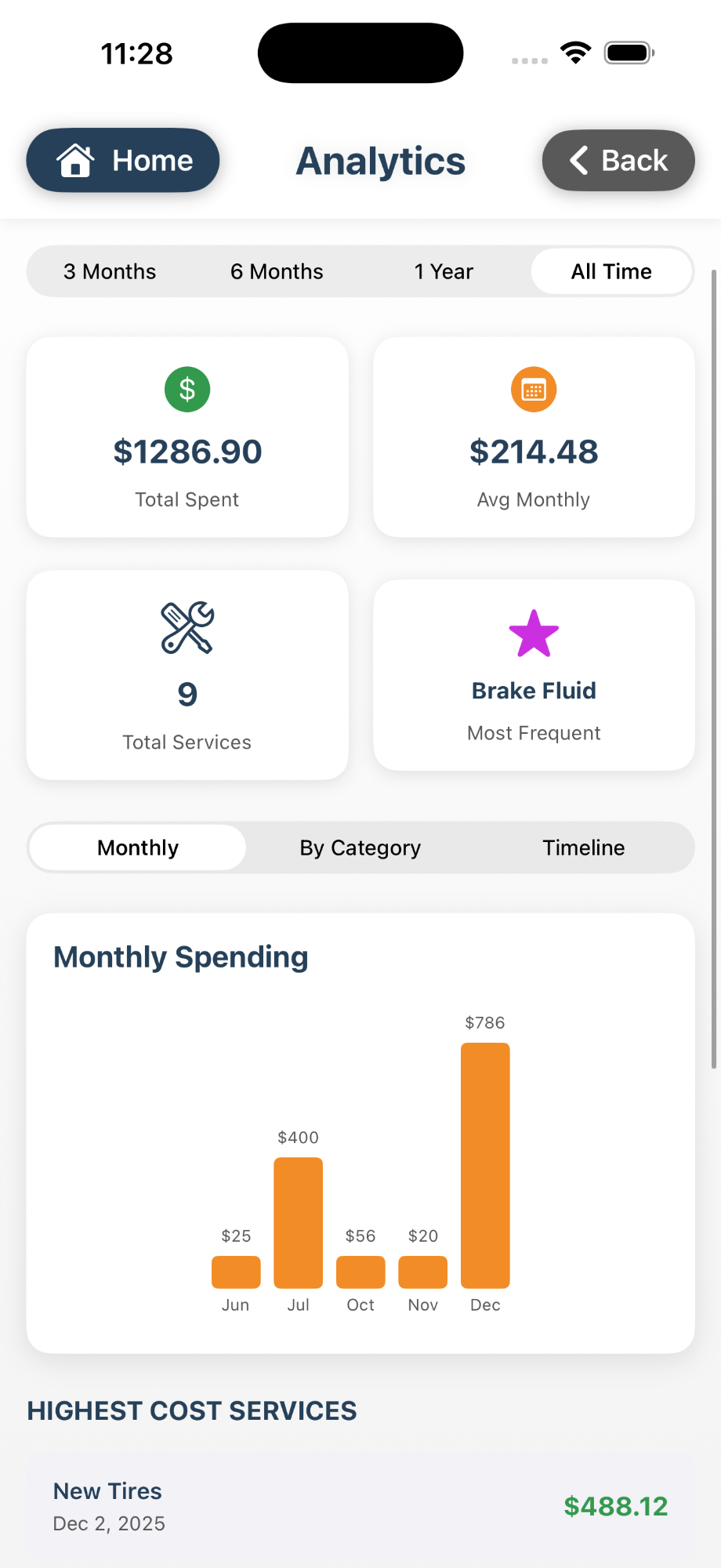Click the green dollar icon on Total Spent card
728x1568 pixels.
tap(187, 389)
